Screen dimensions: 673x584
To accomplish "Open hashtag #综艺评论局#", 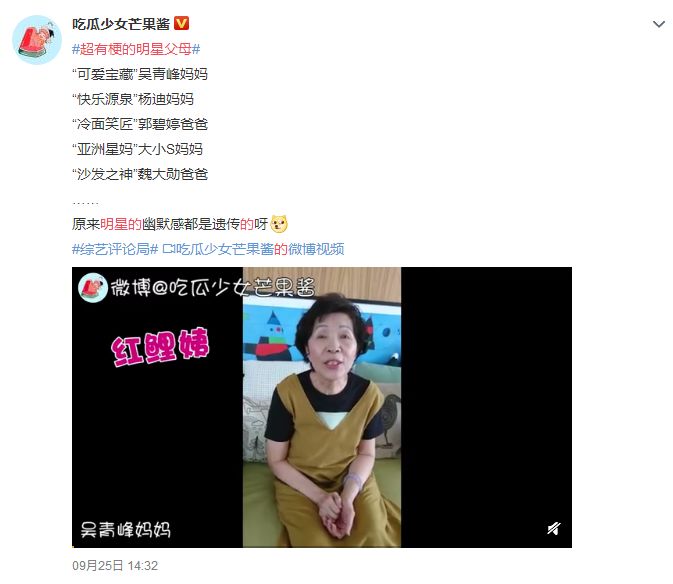I will tap(115, 249).
